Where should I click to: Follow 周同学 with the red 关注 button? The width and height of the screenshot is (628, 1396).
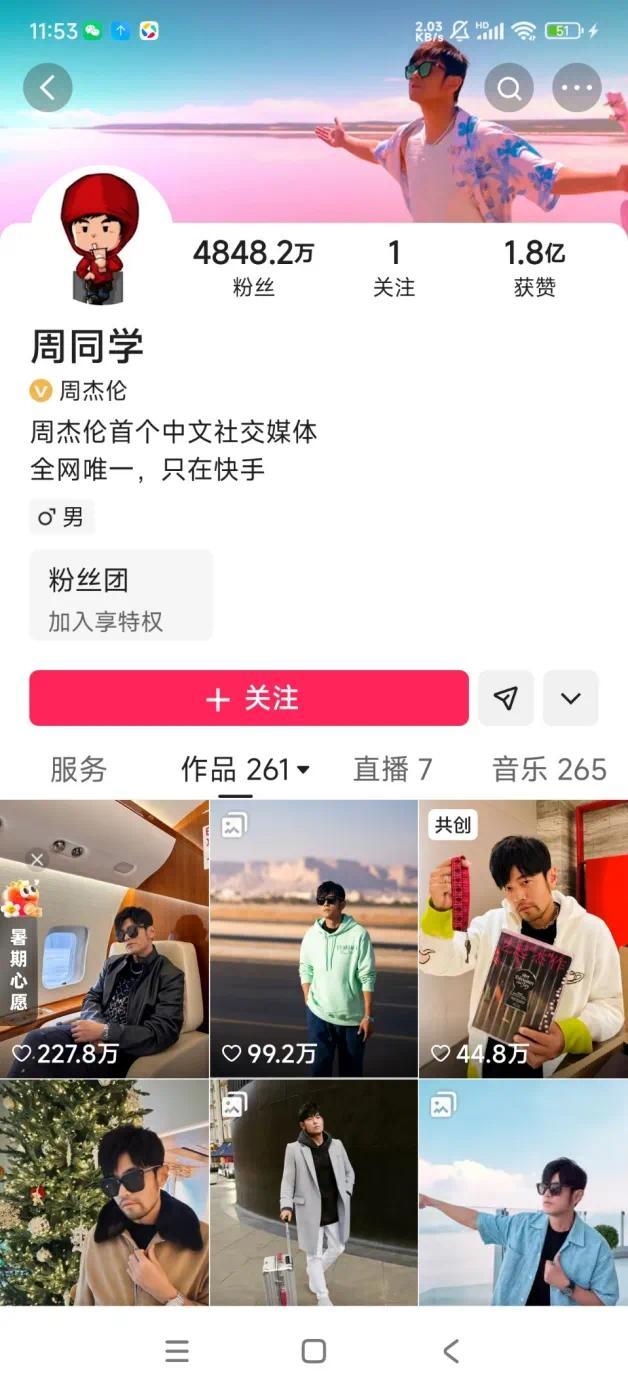pyautogui.click(x=249, y=698)
